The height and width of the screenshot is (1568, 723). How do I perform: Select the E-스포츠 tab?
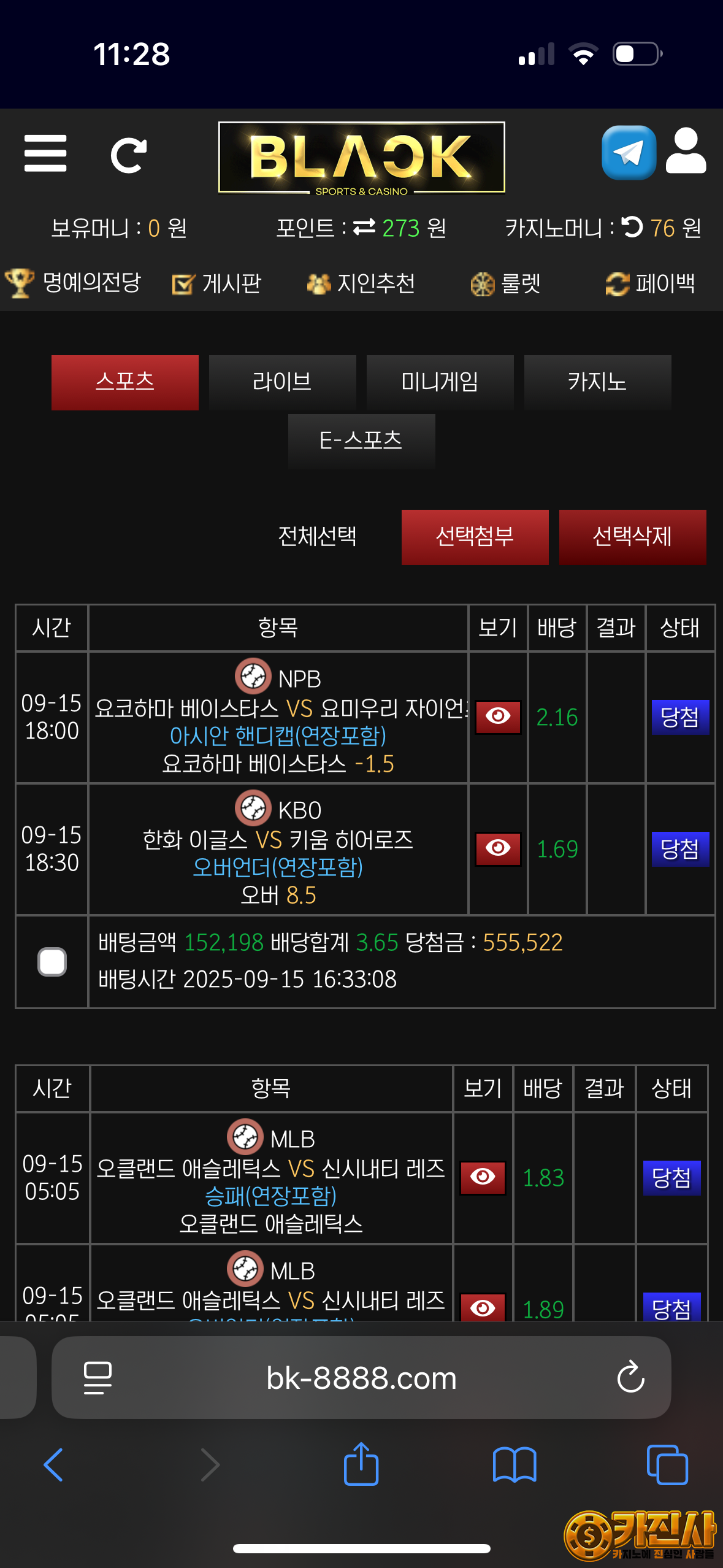[x=361, y=441]
